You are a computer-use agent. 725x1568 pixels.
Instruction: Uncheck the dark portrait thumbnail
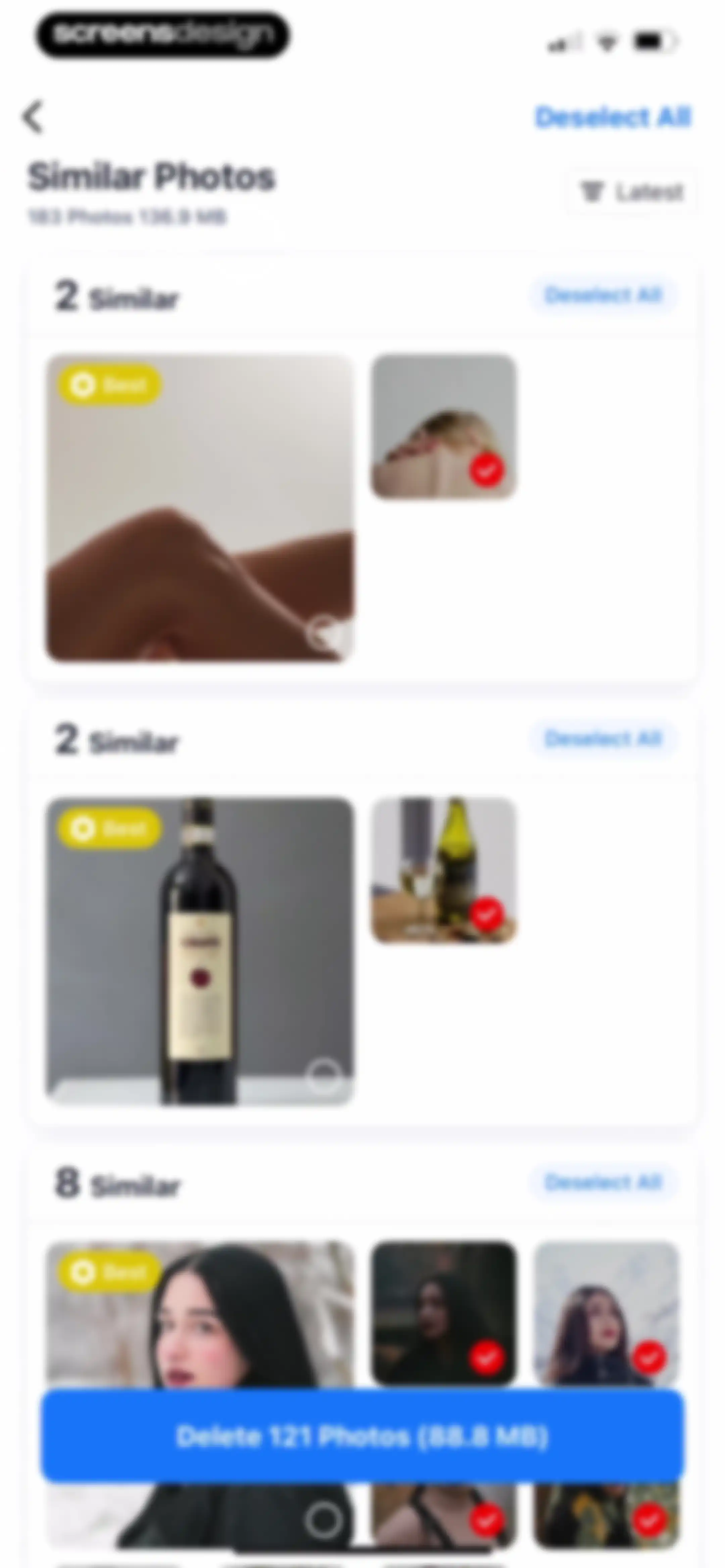(486, 1357)
